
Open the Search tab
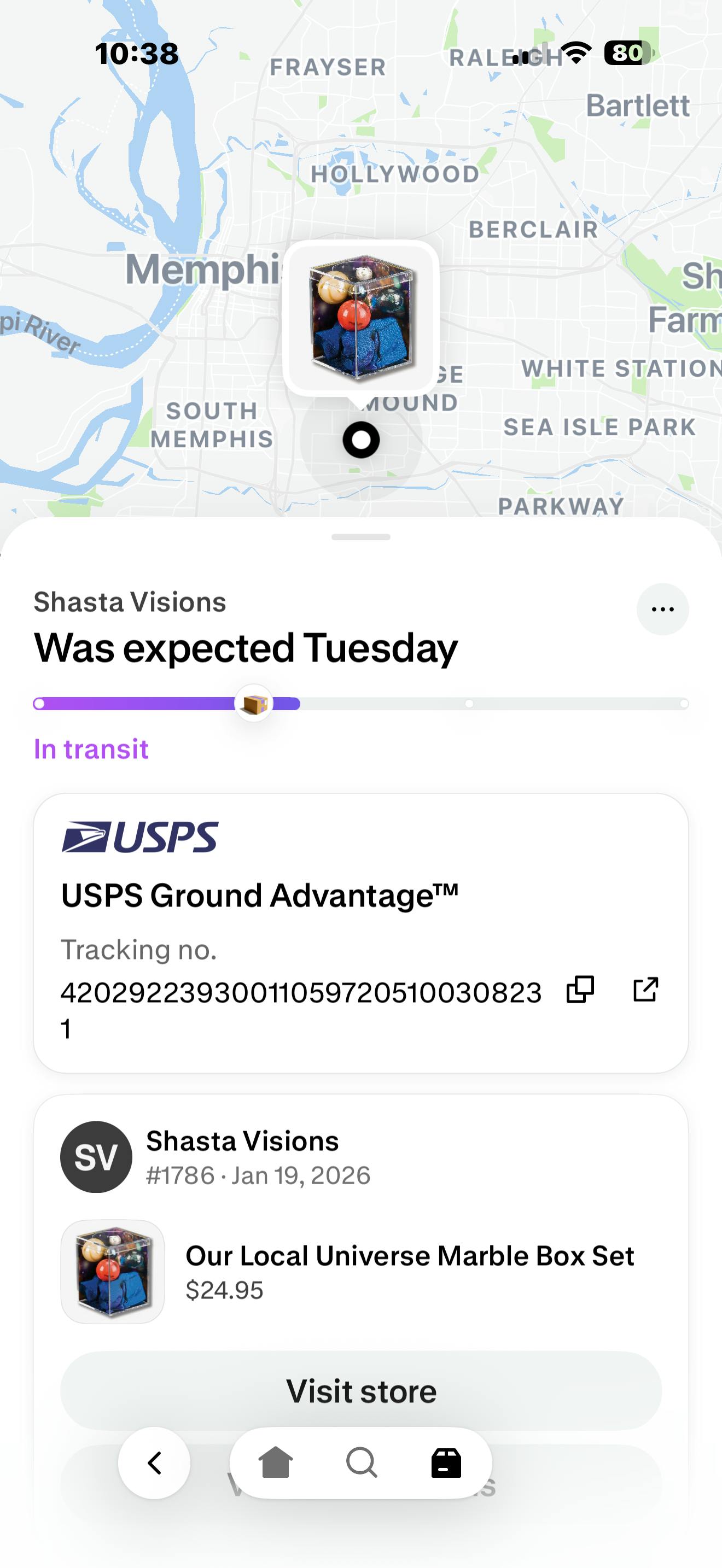point(361,1462)
